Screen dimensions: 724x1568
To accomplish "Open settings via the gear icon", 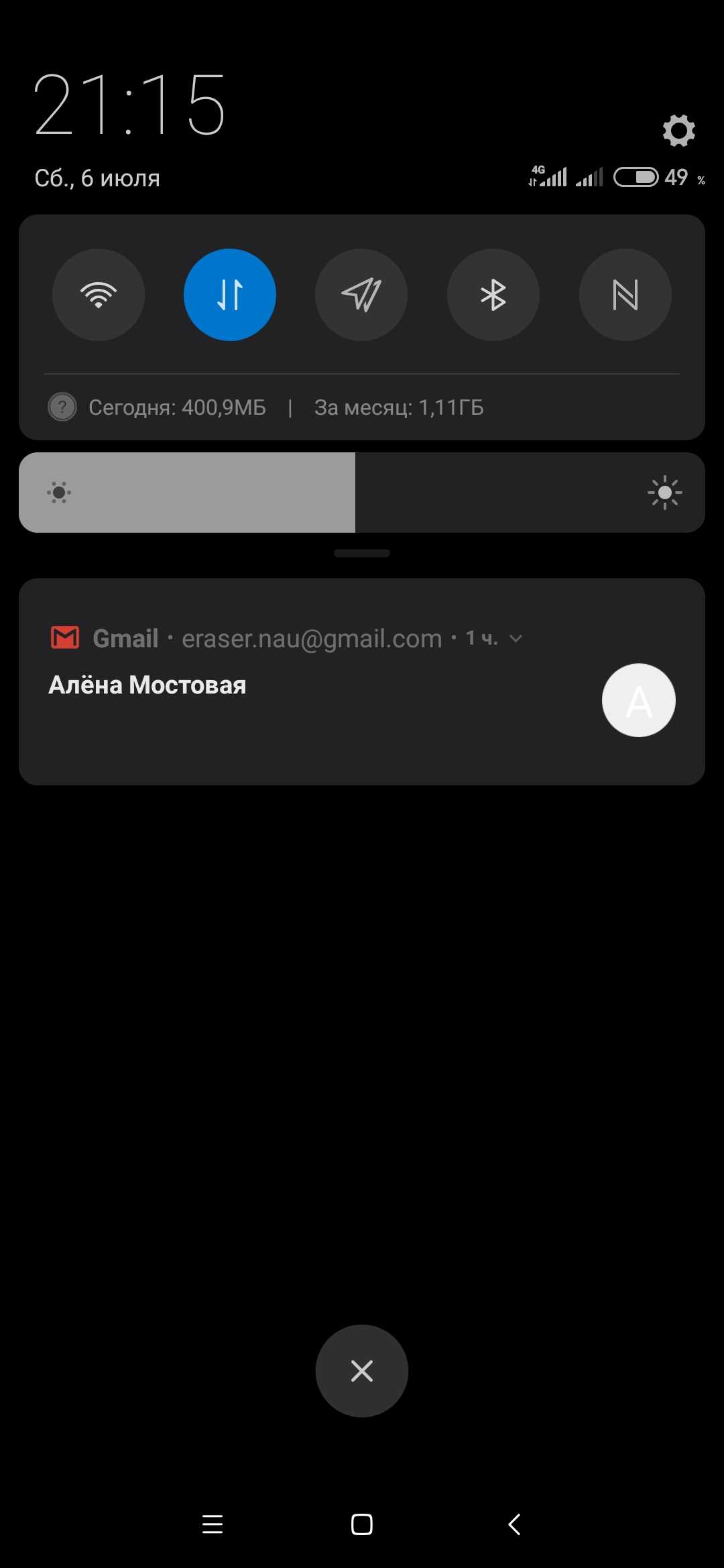I will coord(678,130).
